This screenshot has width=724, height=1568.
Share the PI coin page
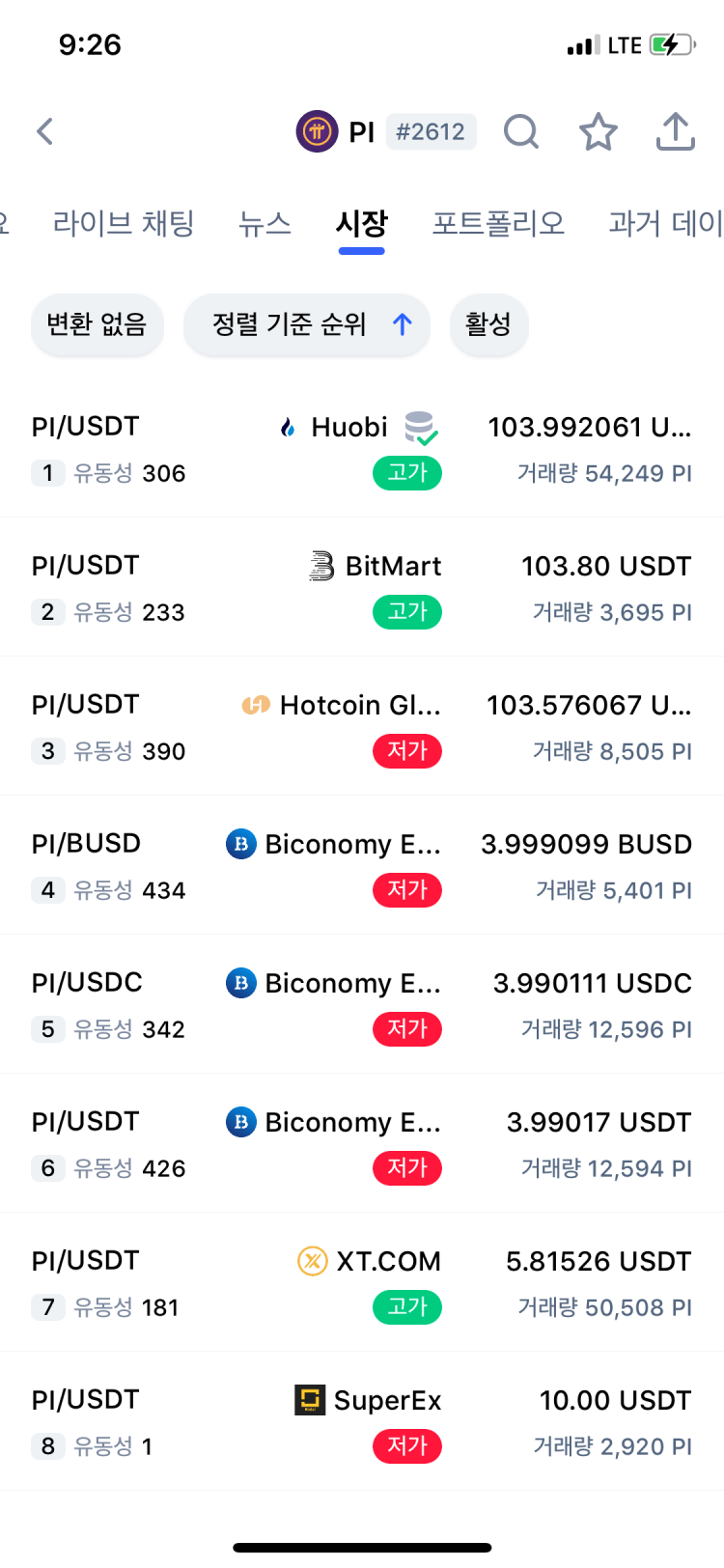(x=675, y=131)
